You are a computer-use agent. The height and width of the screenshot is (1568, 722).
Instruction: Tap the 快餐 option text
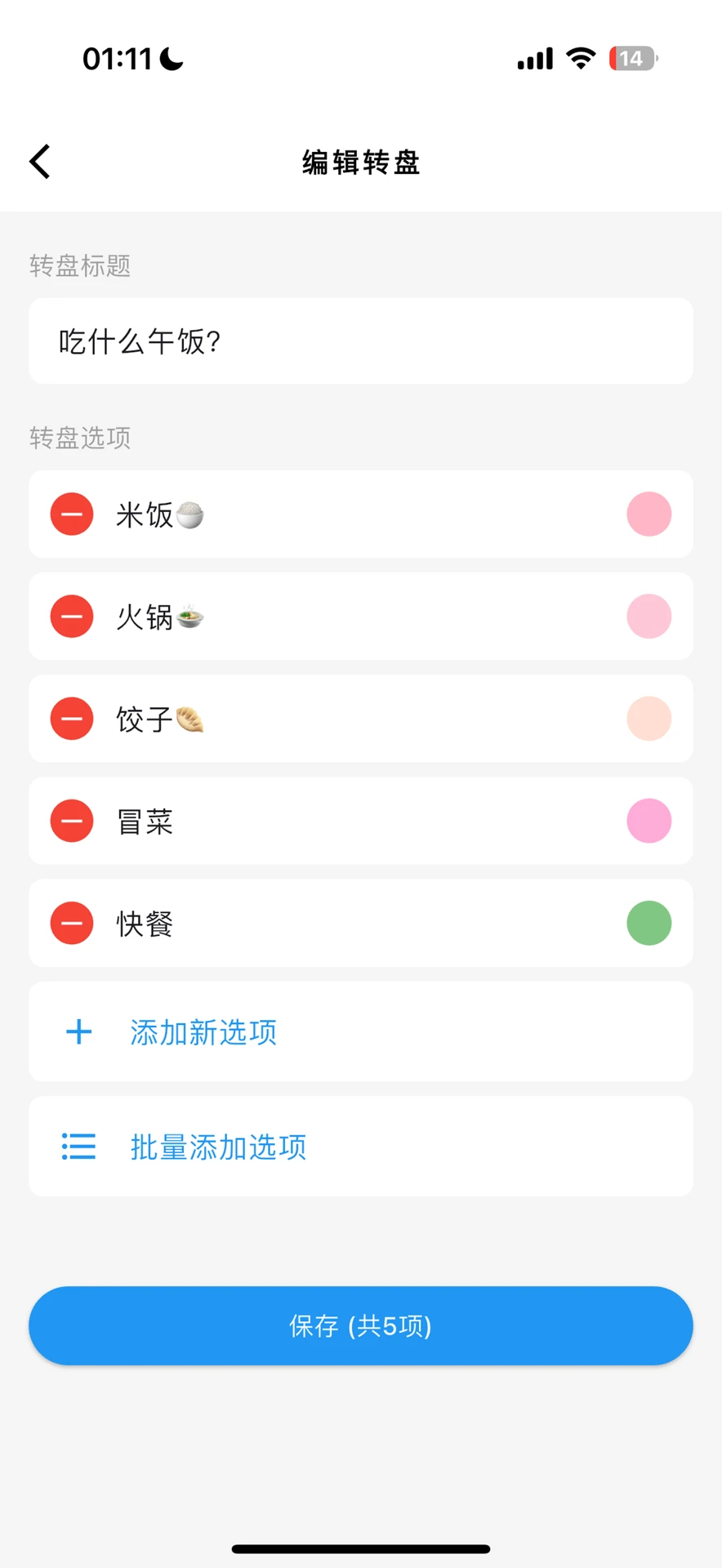[144, 923]
